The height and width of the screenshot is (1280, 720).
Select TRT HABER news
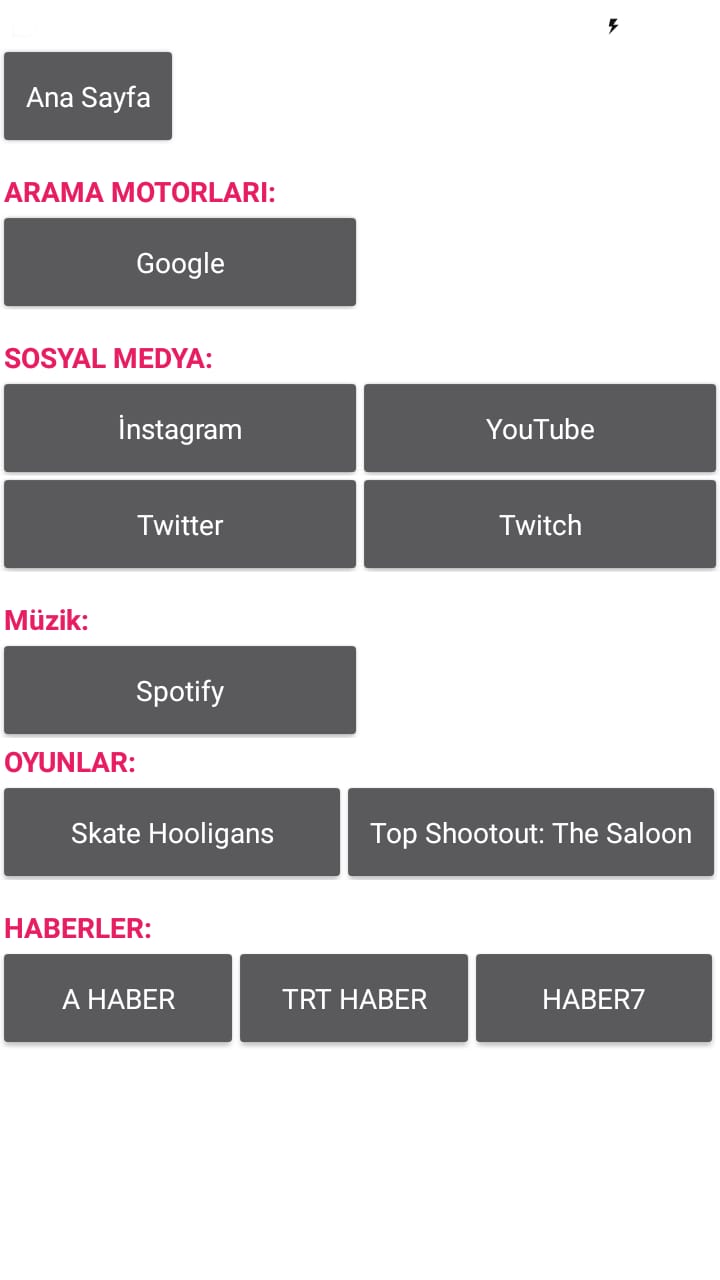[x=354, y=999]
